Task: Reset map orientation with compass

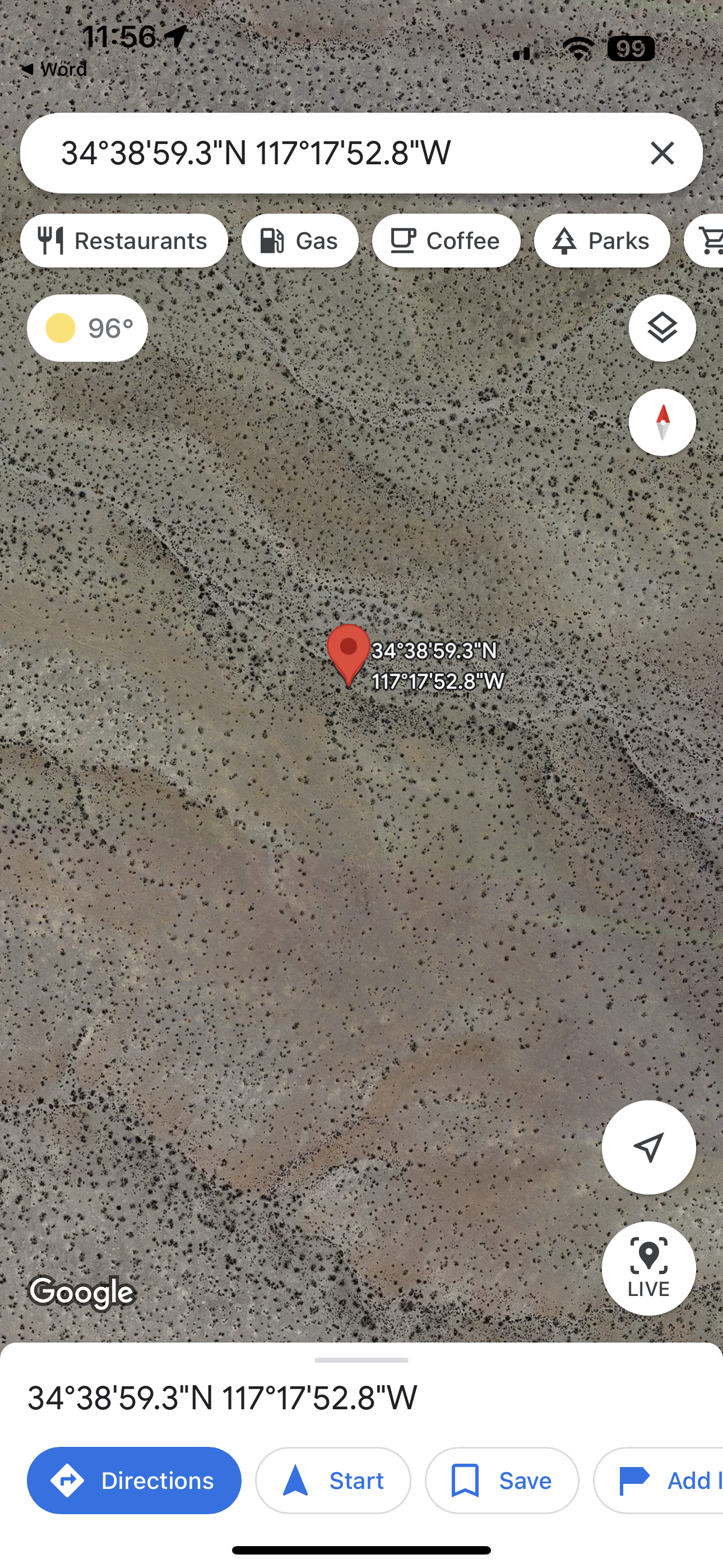Action: [x=661, y=422]
